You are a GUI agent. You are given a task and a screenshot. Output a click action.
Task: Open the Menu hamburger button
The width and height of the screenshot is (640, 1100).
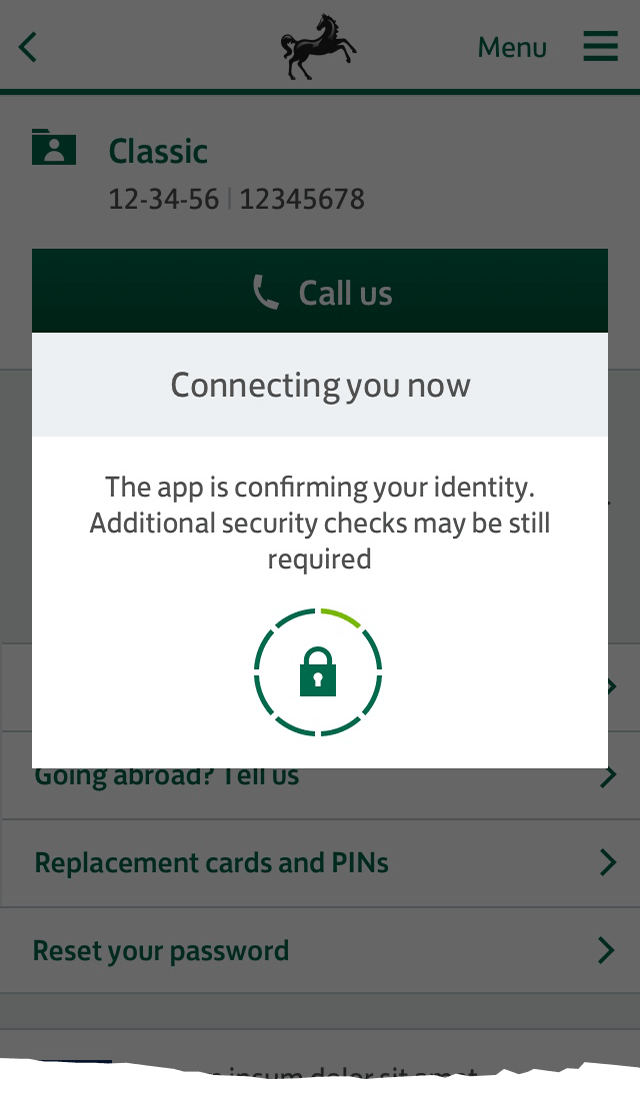point(601,47)
